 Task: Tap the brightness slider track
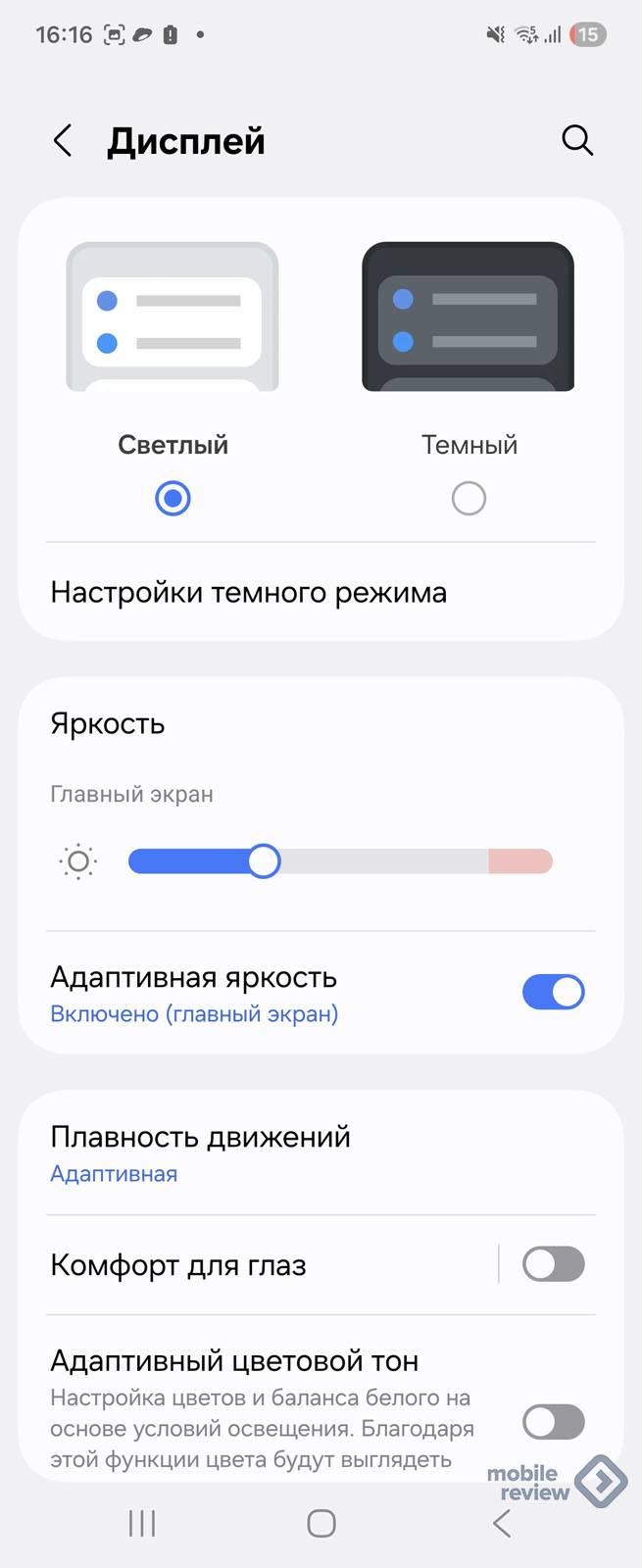click(x=392, y=861)
